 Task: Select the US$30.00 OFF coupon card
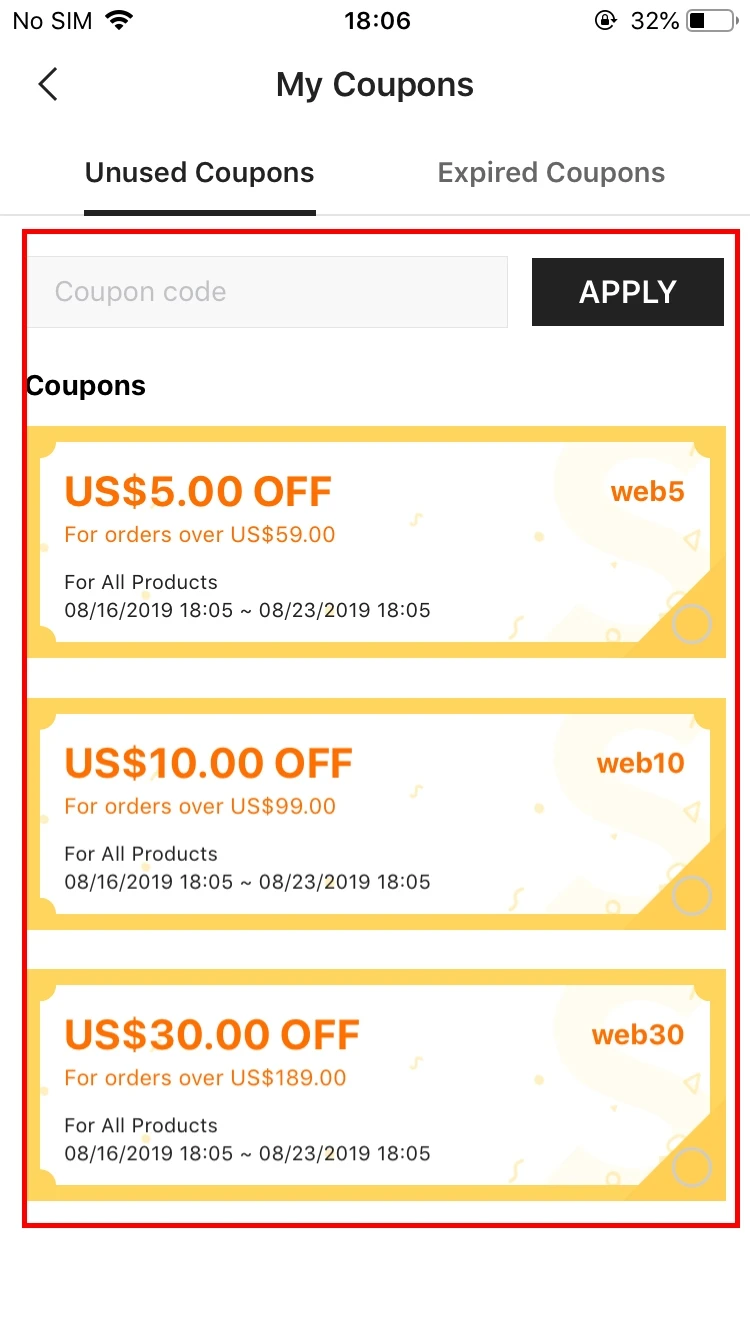coord(375,1084)
